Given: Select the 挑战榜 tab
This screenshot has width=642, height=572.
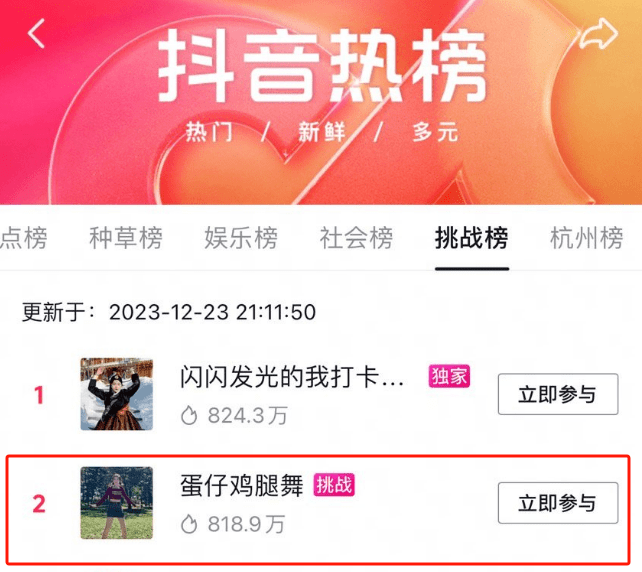Looking at the screenshot, I should (471, 238).
